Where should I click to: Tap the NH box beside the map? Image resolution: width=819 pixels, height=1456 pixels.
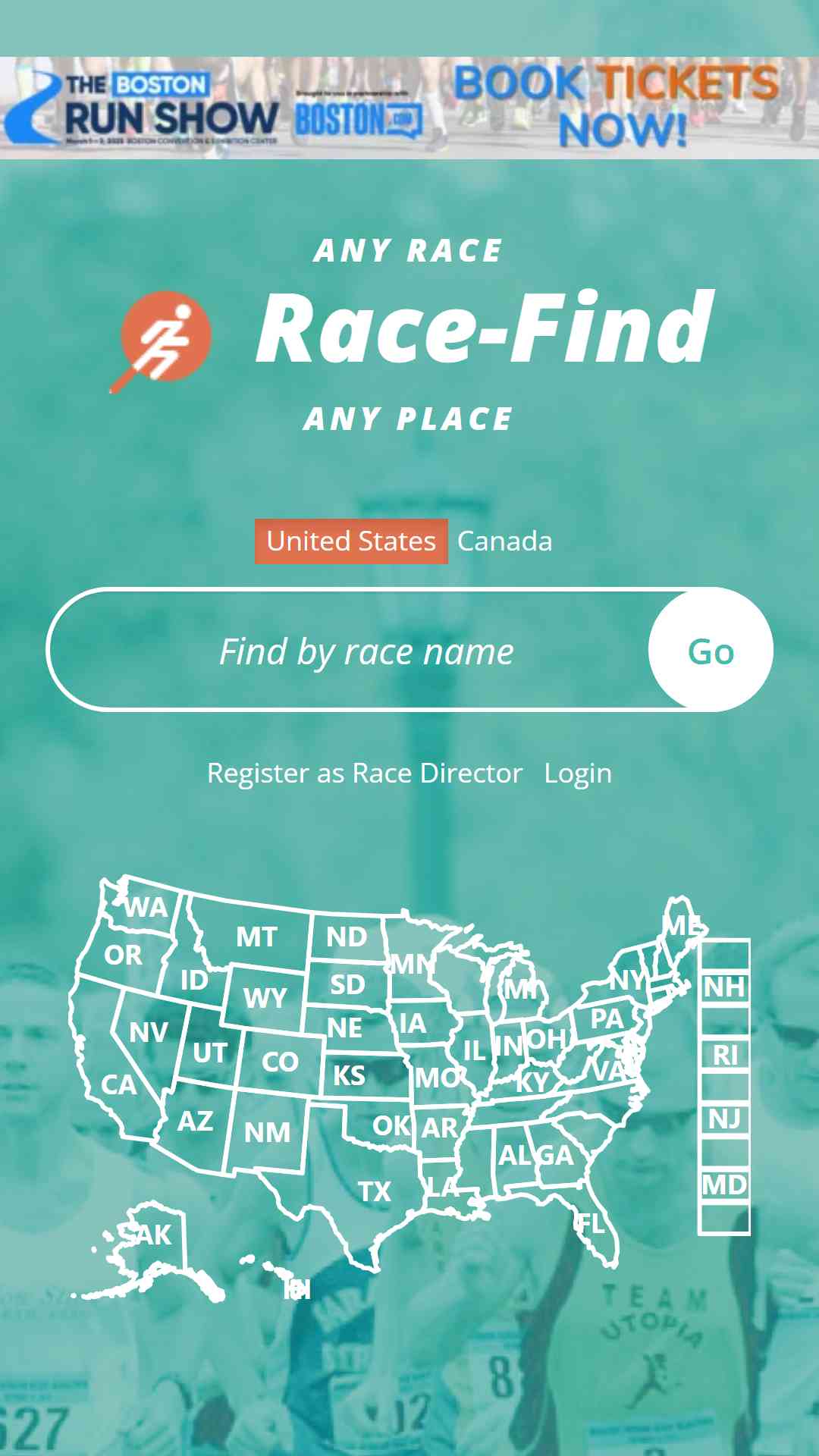click(724, 987)
